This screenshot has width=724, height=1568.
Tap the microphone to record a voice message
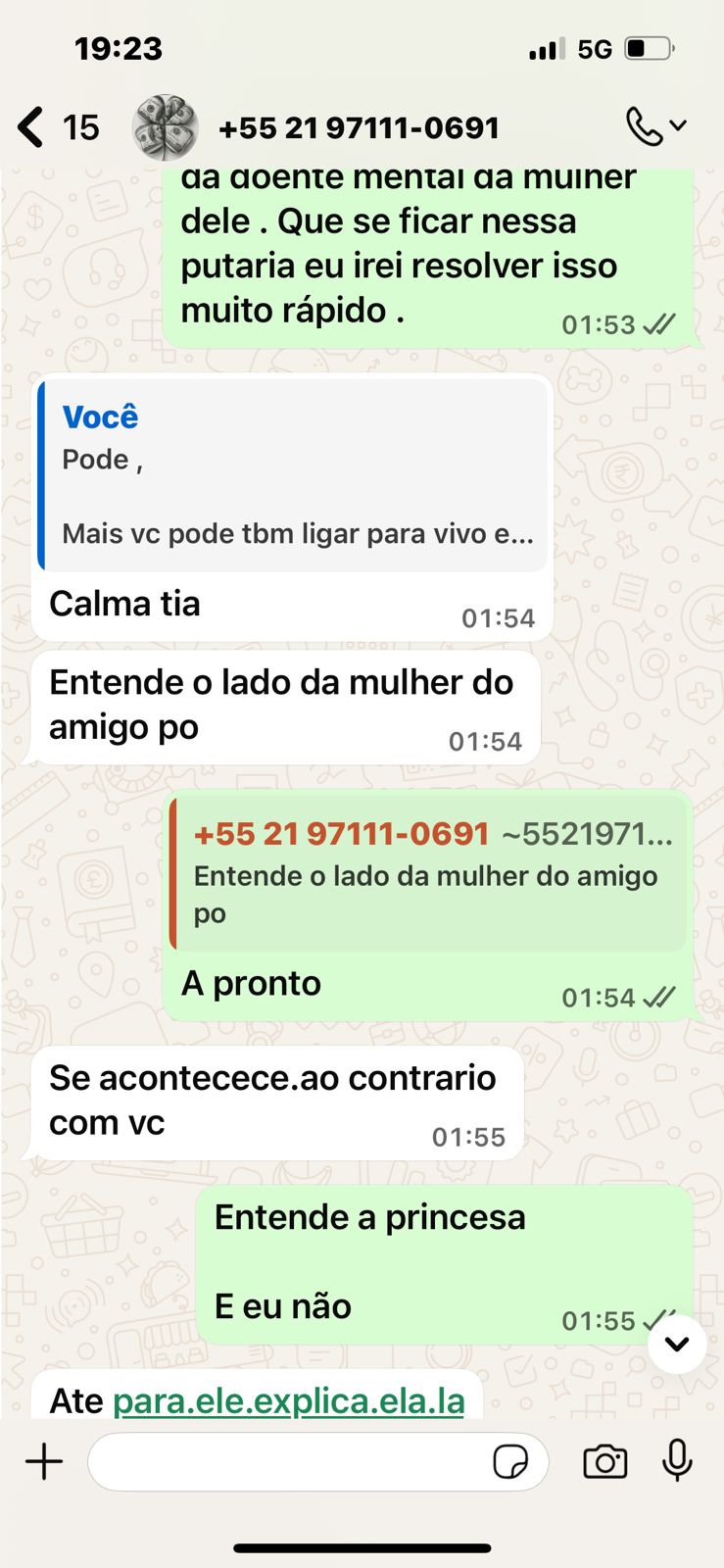tap(677, 1461)
